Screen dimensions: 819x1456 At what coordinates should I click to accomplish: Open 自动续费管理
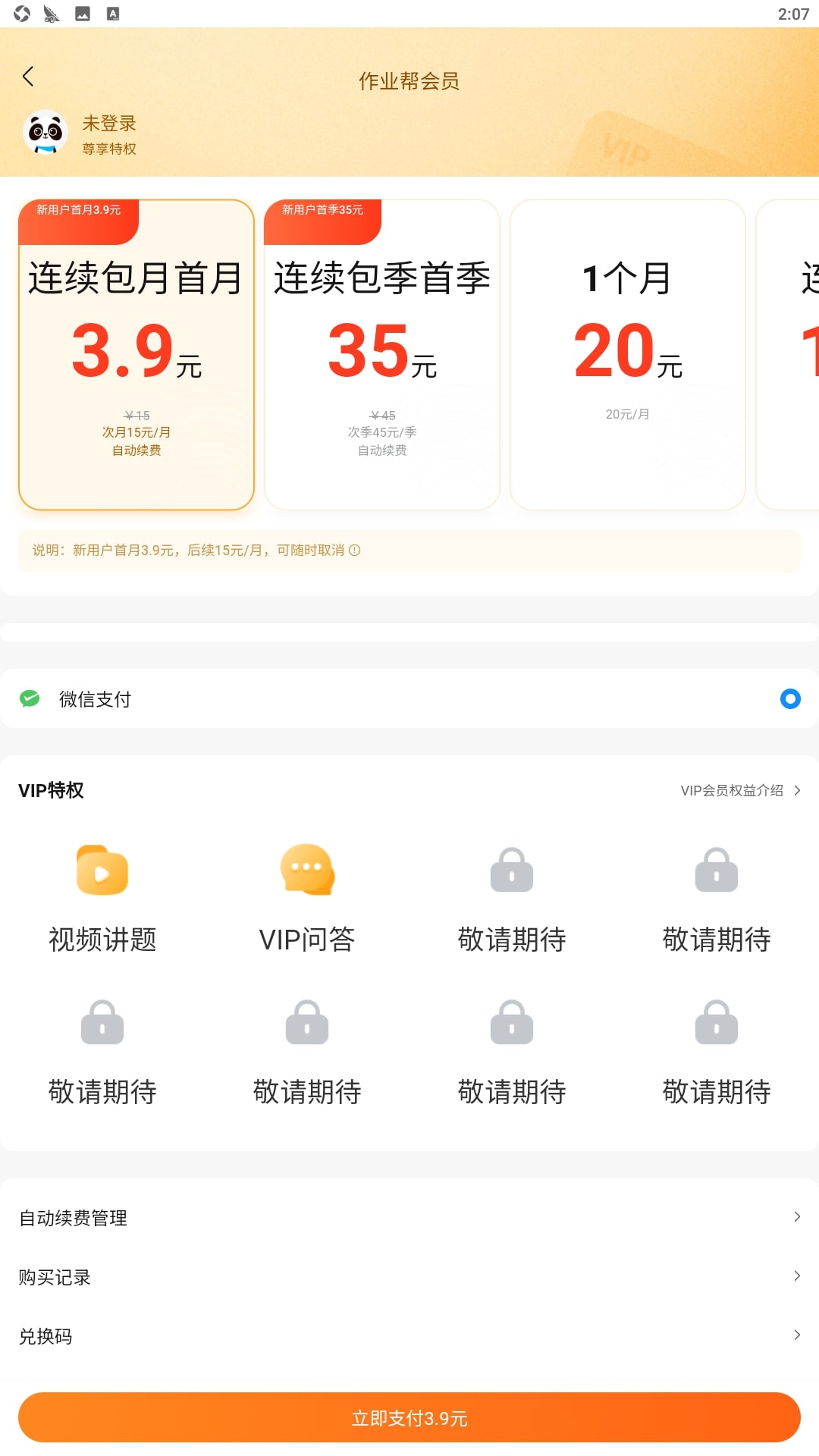[x=409, y=1218]
